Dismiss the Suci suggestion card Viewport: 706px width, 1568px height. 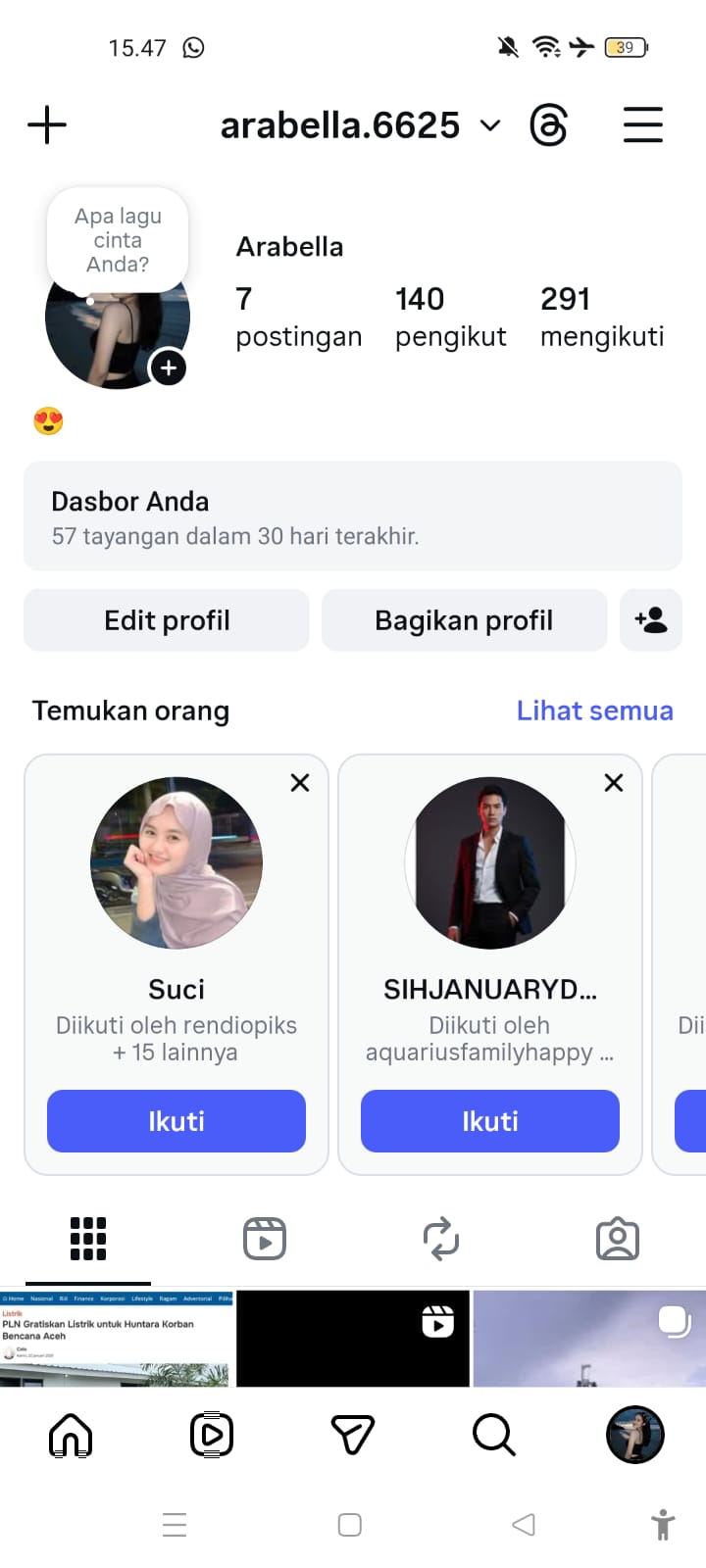pos(300,782)
